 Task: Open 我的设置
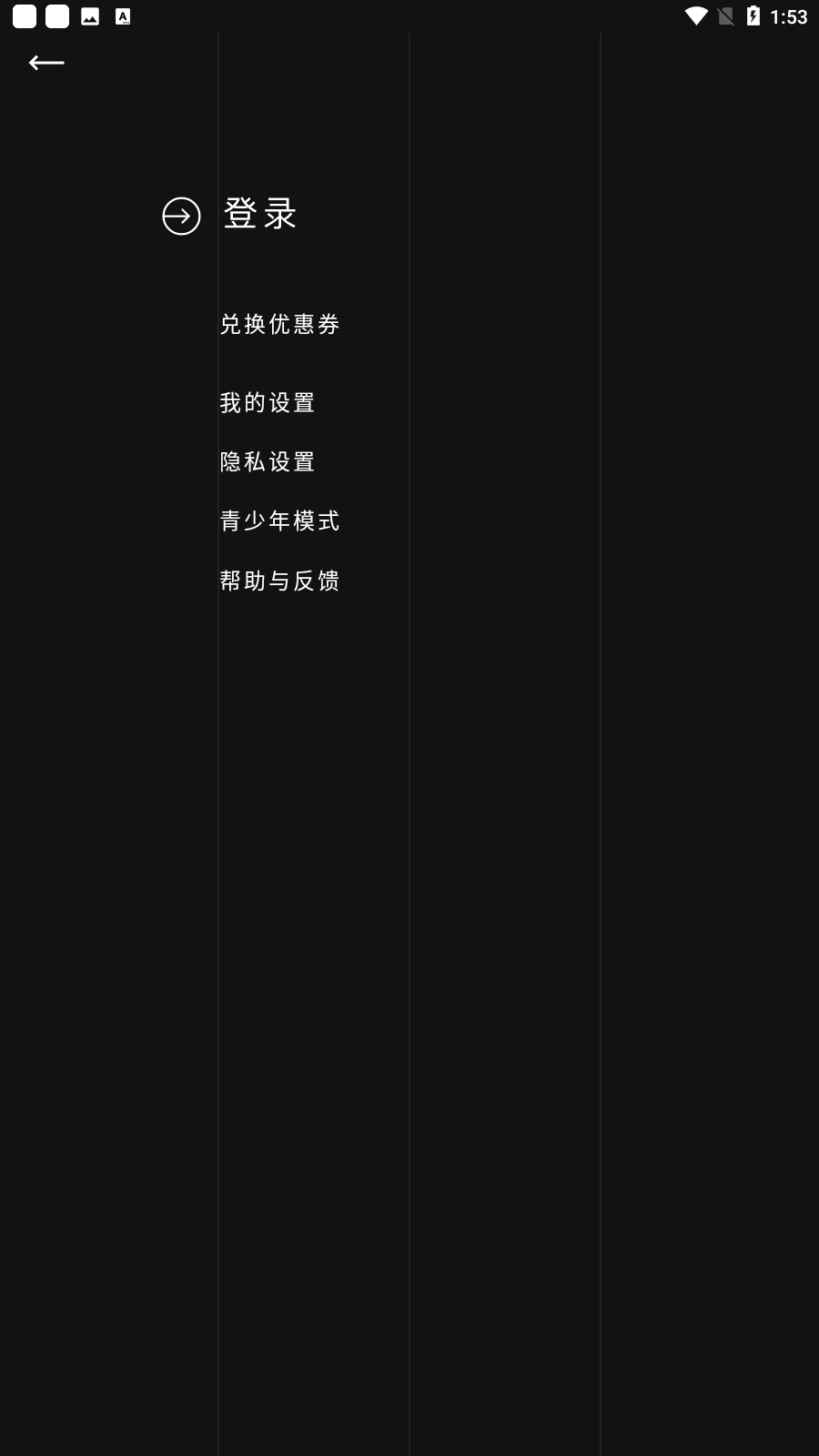[x=268, y=402]
